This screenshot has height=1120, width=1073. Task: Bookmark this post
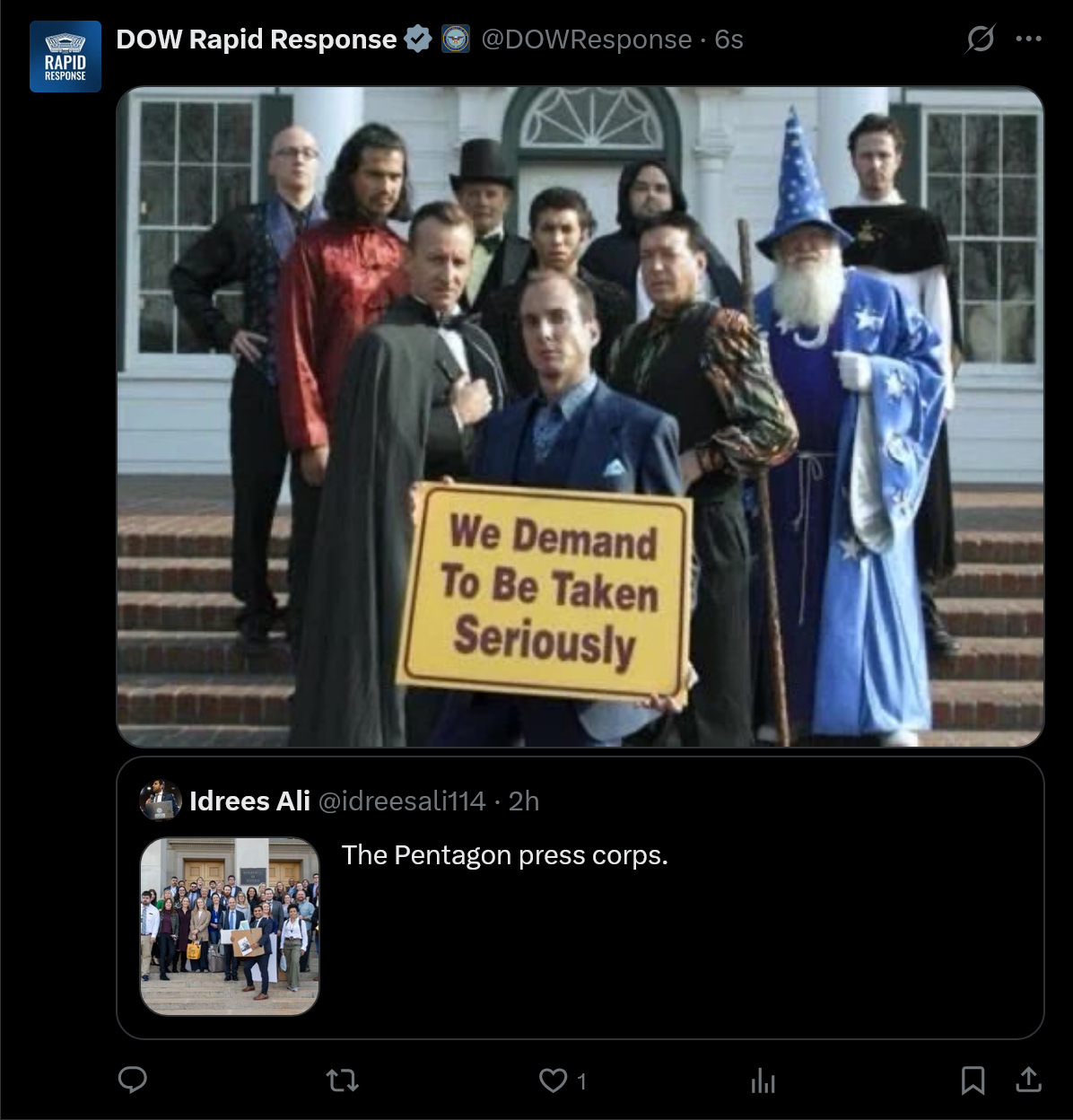[x=973, y=1081]
